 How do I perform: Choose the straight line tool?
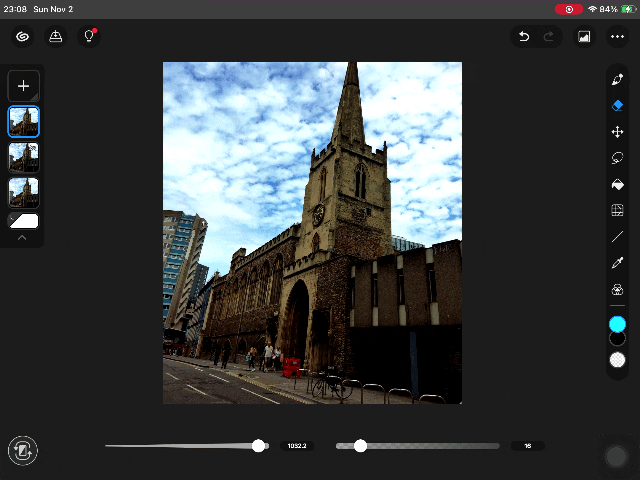tap(617, 237)
